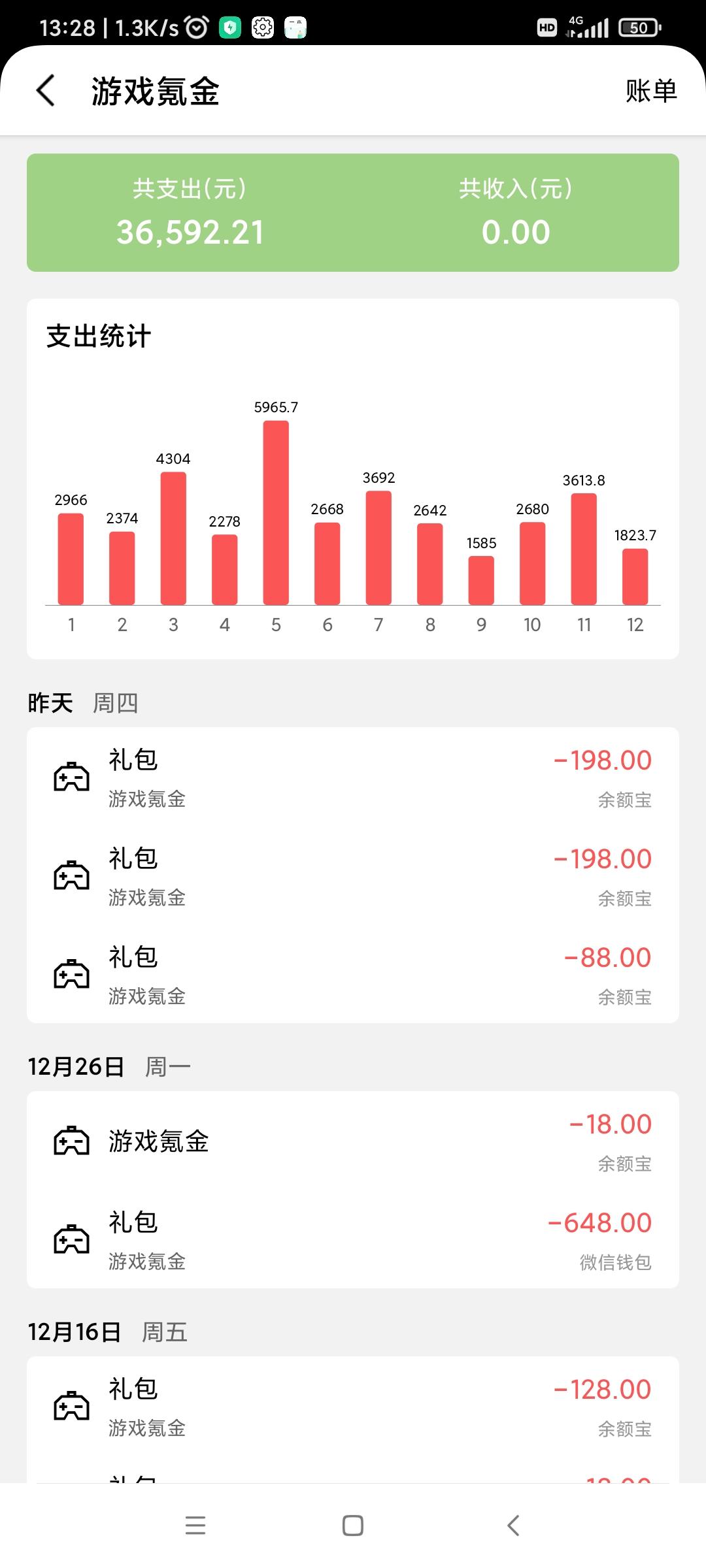Open recent apps from navigation bar
706x1568 pixels.
(195, 1526)
